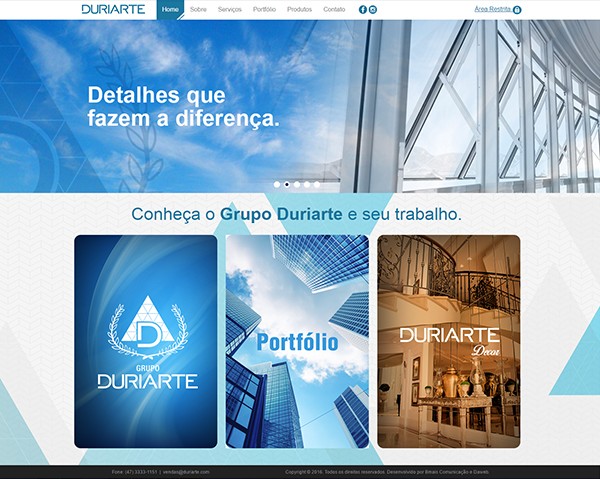Open the Serviços page
Screen dimensions: 600x479
[x=229, y=9]
